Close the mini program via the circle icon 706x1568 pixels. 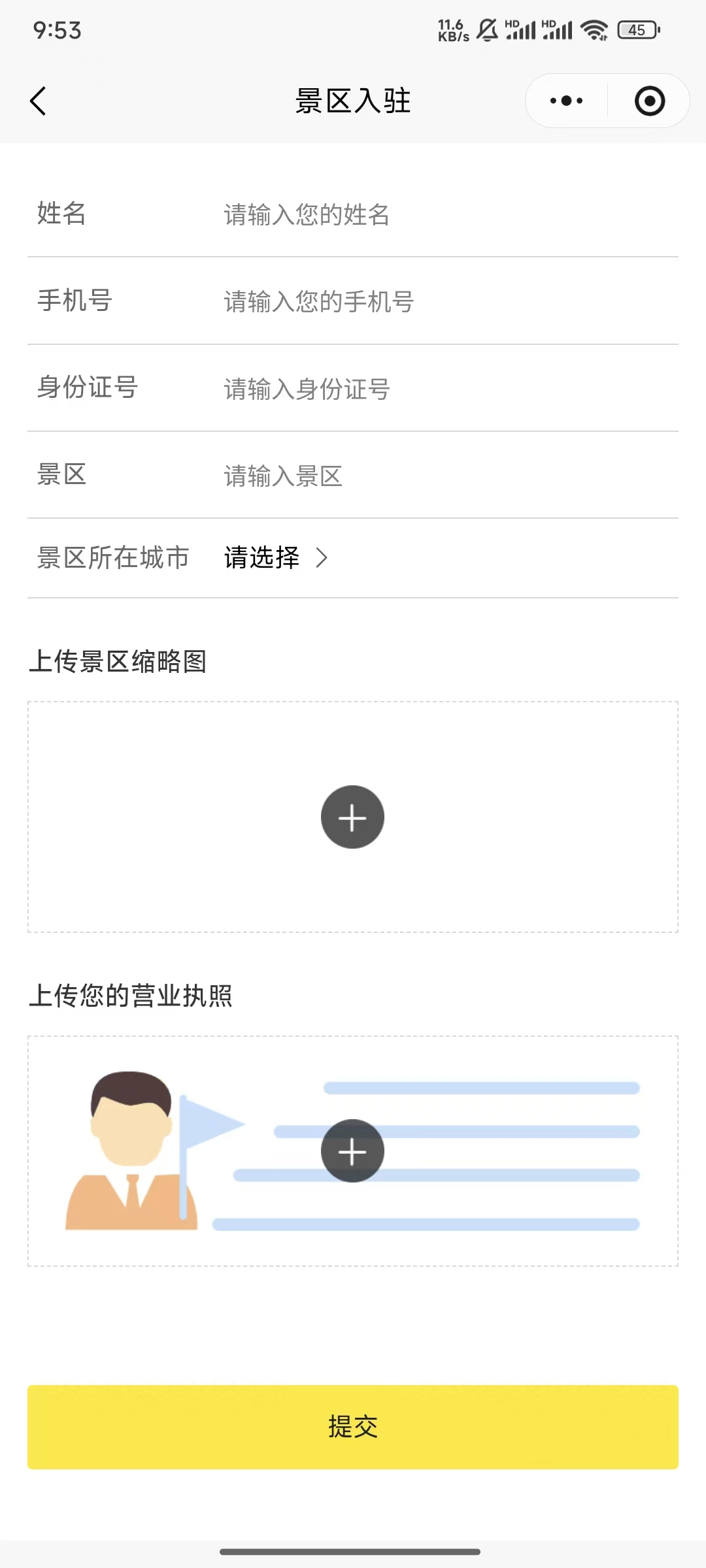tap(649, 101)
